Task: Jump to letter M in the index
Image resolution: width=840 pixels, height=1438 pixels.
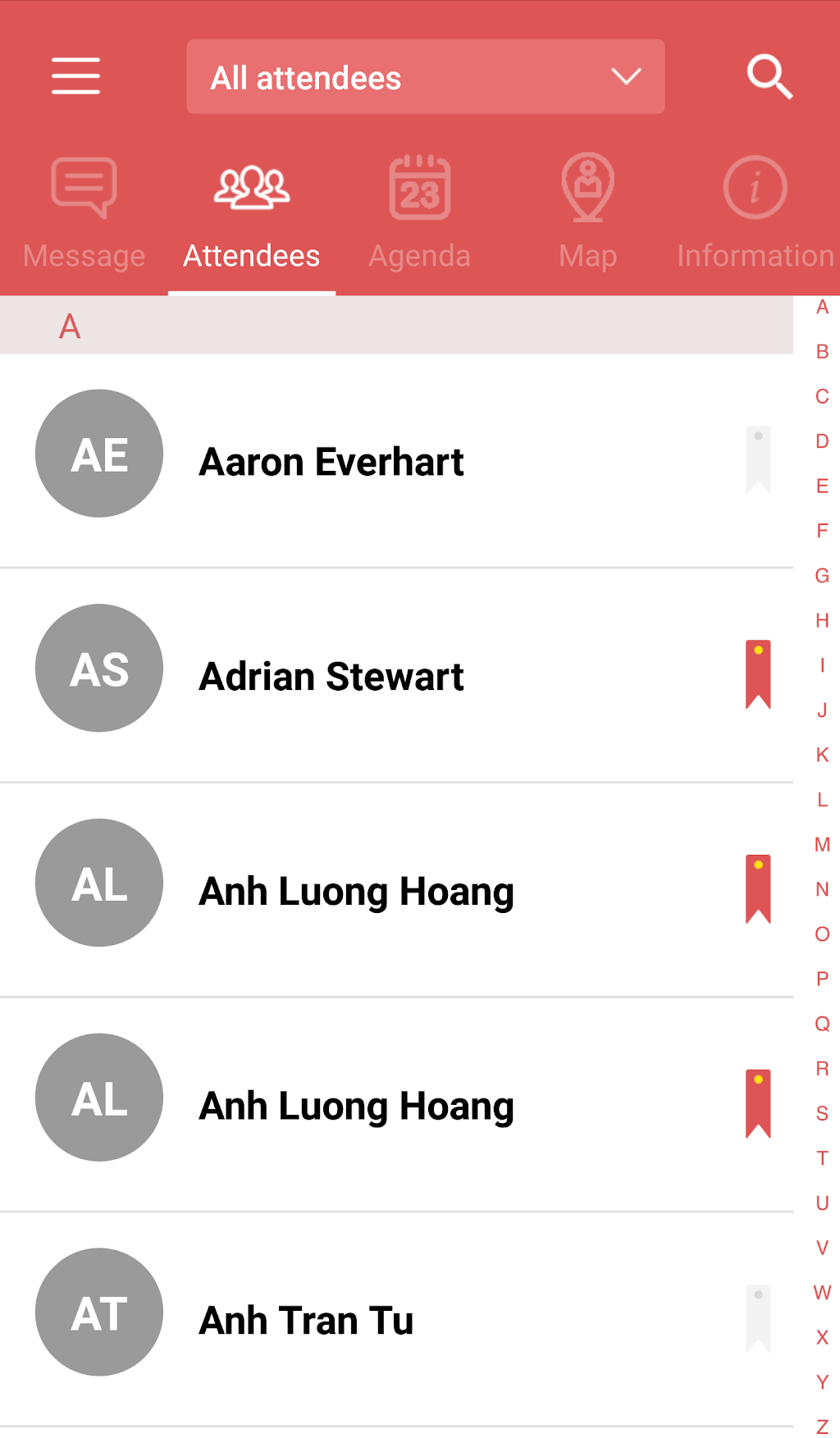Action: click(x=822, y=845)
